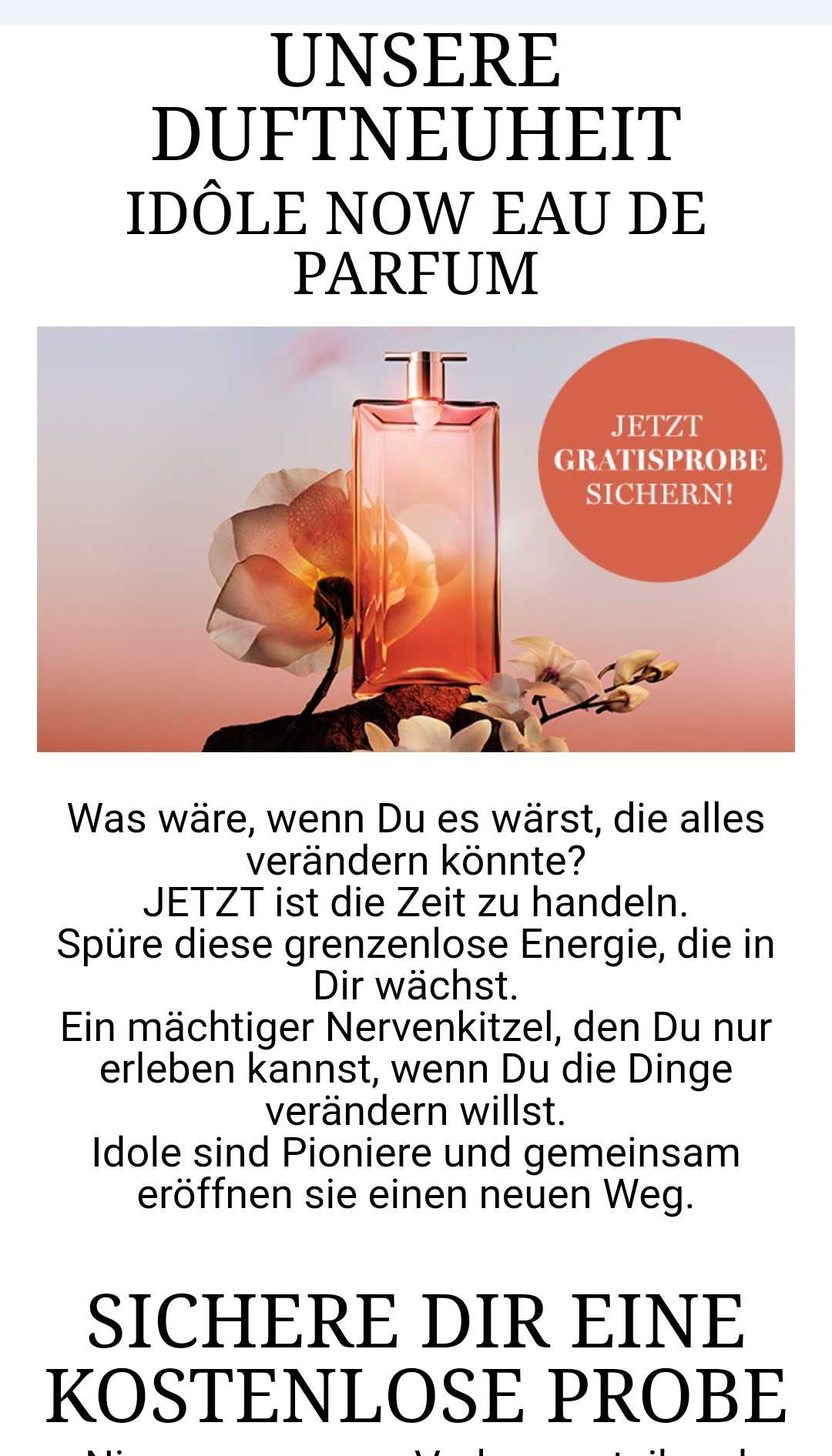The image size is (832, 1456).
Task: Open the Idôle Now perfume banner image
Action: point(416,539)
